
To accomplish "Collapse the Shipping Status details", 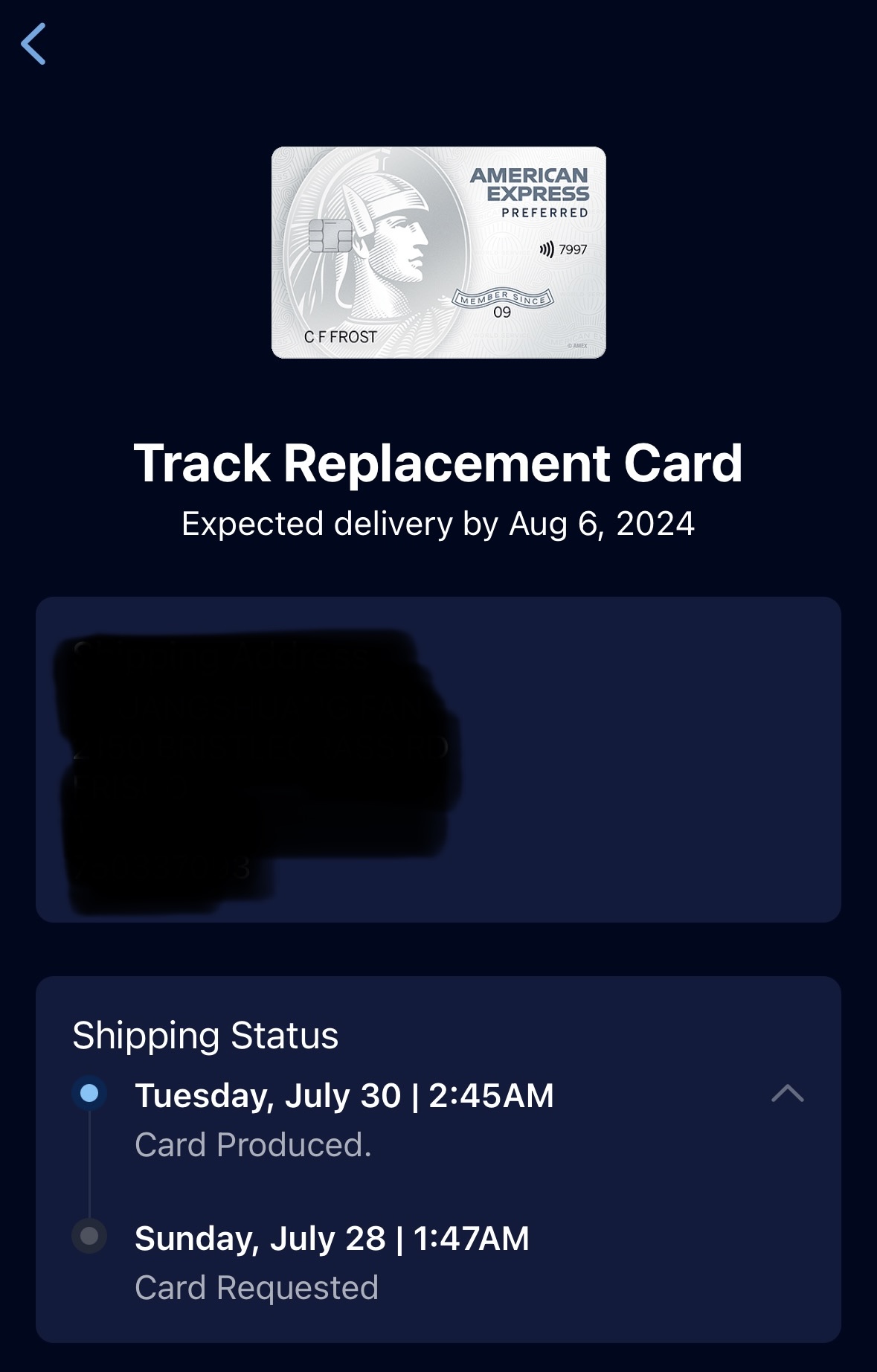I will [x=787, y=1093].
